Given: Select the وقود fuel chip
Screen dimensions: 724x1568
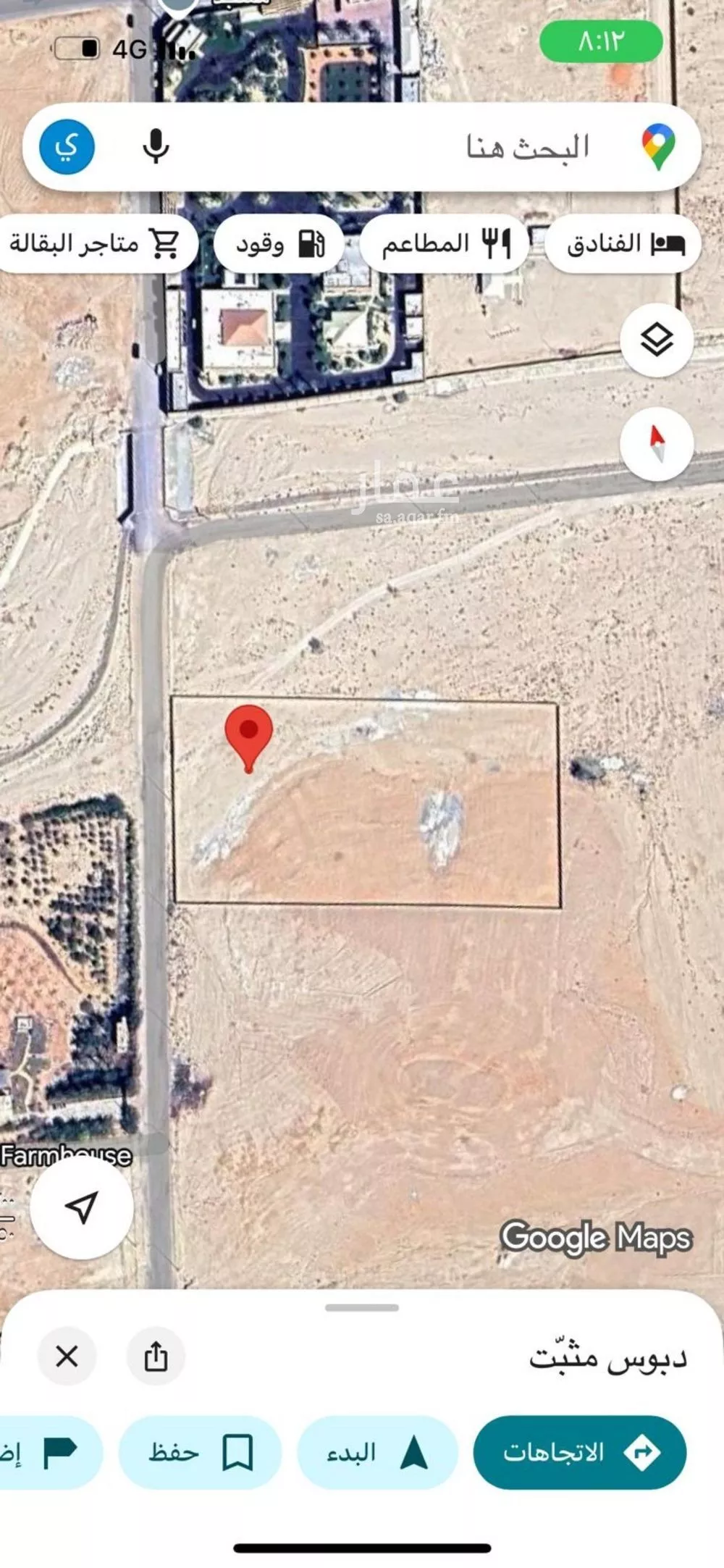Looking at the screenshot, I should (x=279, y=244).
